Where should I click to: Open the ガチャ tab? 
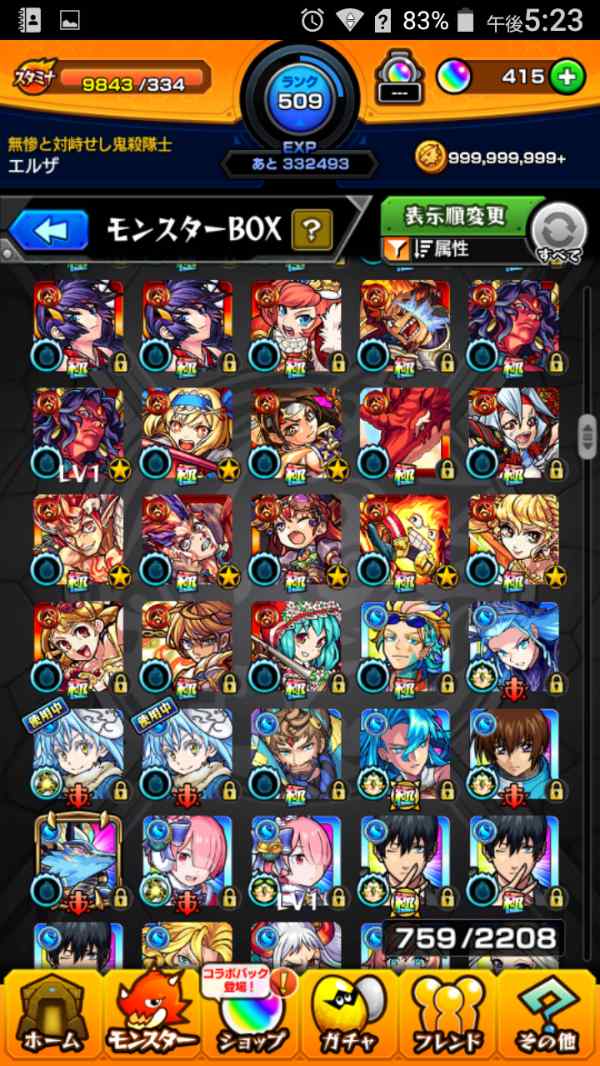(350, 1013)
